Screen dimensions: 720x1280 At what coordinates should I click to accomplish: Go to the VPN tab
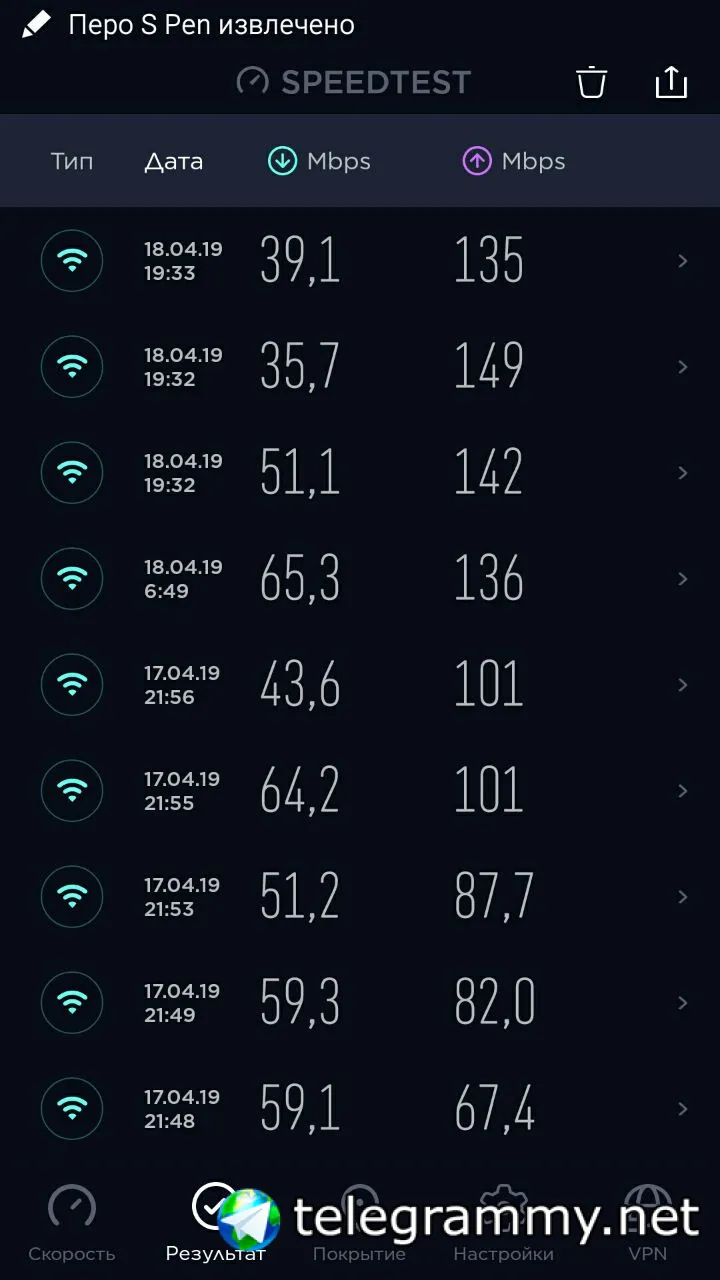[647, 1222]
